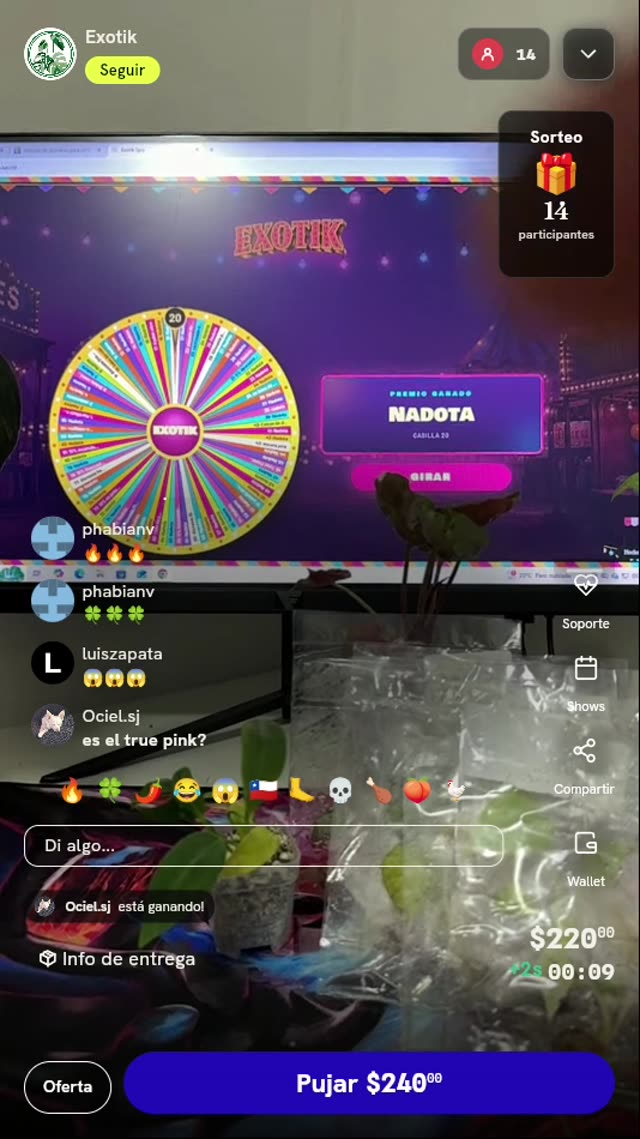This screenshot has width=640, height=1139.
Task: Open the Shows calendar
Action: (x=586, y=684)
